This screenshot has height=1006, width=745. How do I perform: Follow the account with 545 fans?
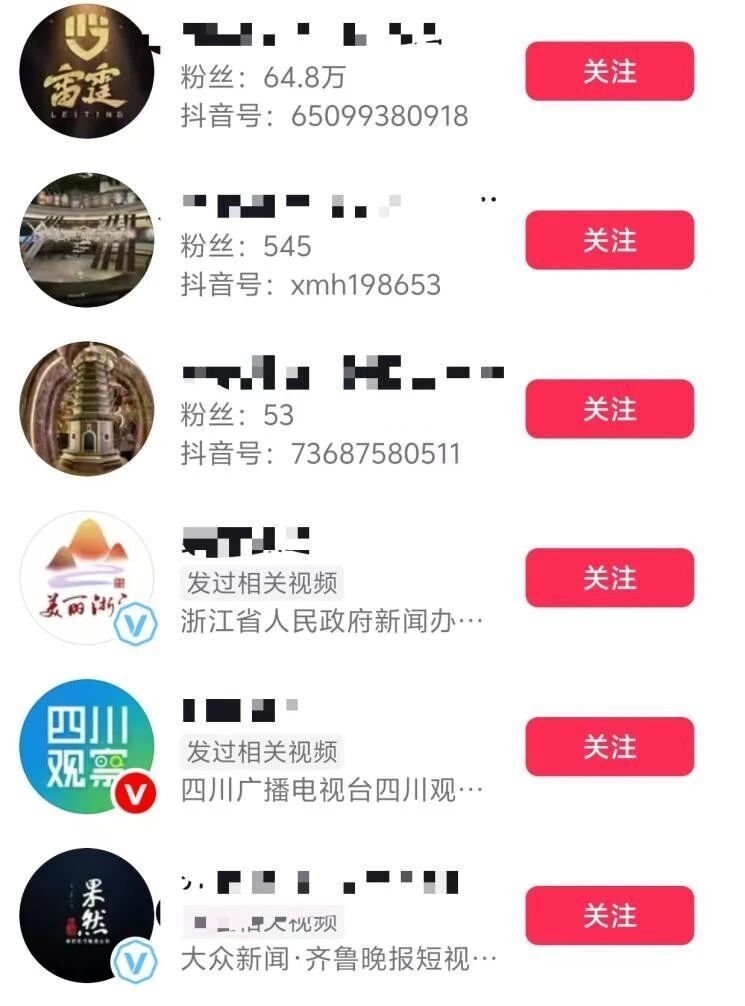click(608, 241)
